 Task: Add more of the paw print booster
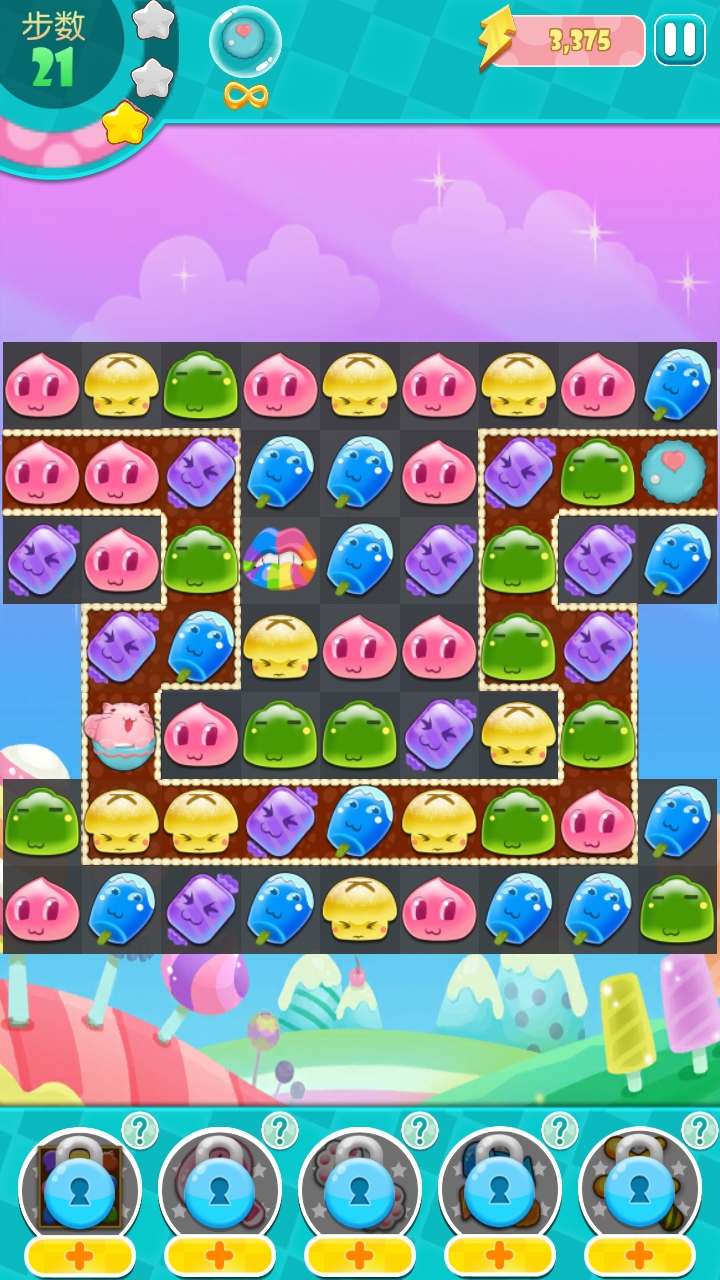360,1255
